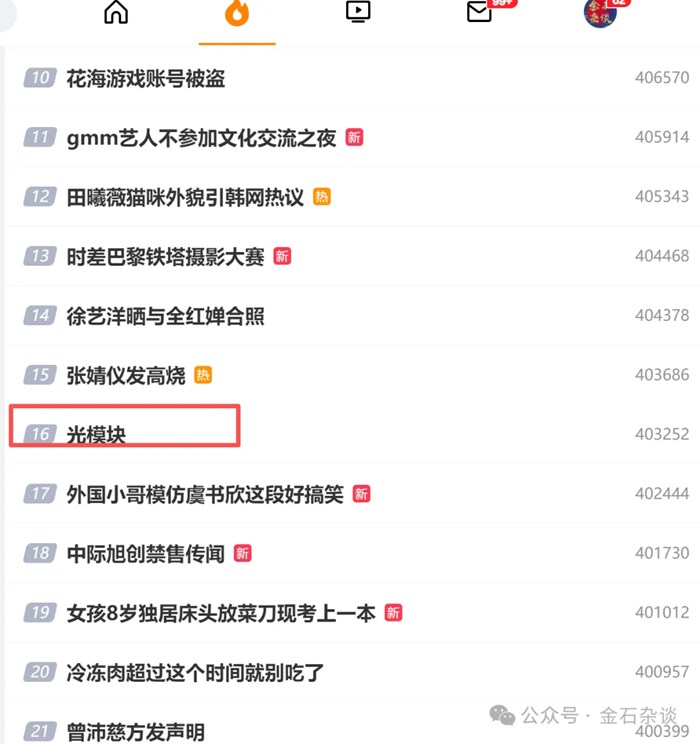Open the messages envelope icon
Viewport: 700px width, 744px height.
tap(479, 11)
